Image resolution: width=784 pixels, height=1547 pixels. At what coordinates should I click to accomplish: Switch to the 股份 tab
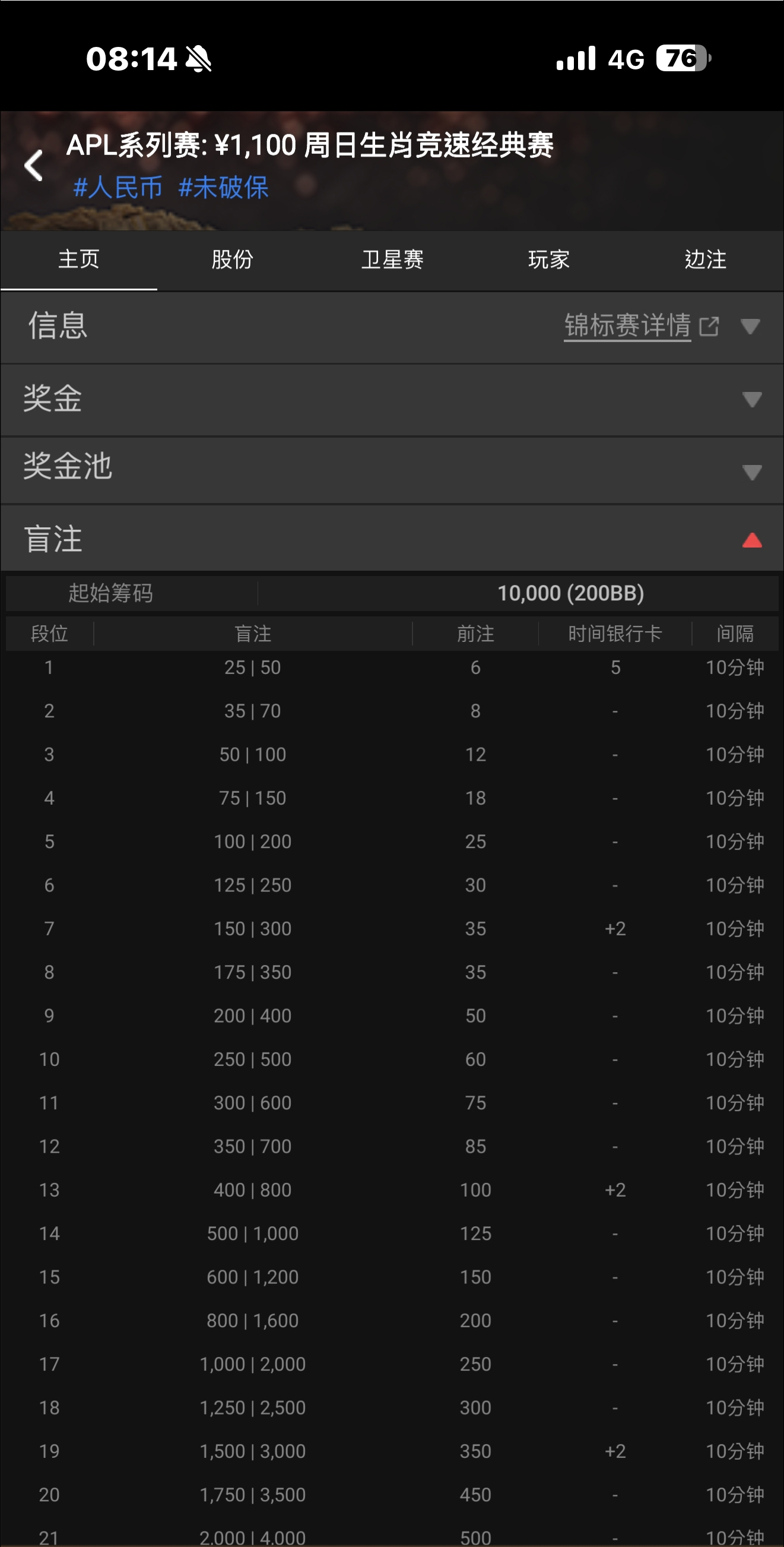(x=232, y=260)
